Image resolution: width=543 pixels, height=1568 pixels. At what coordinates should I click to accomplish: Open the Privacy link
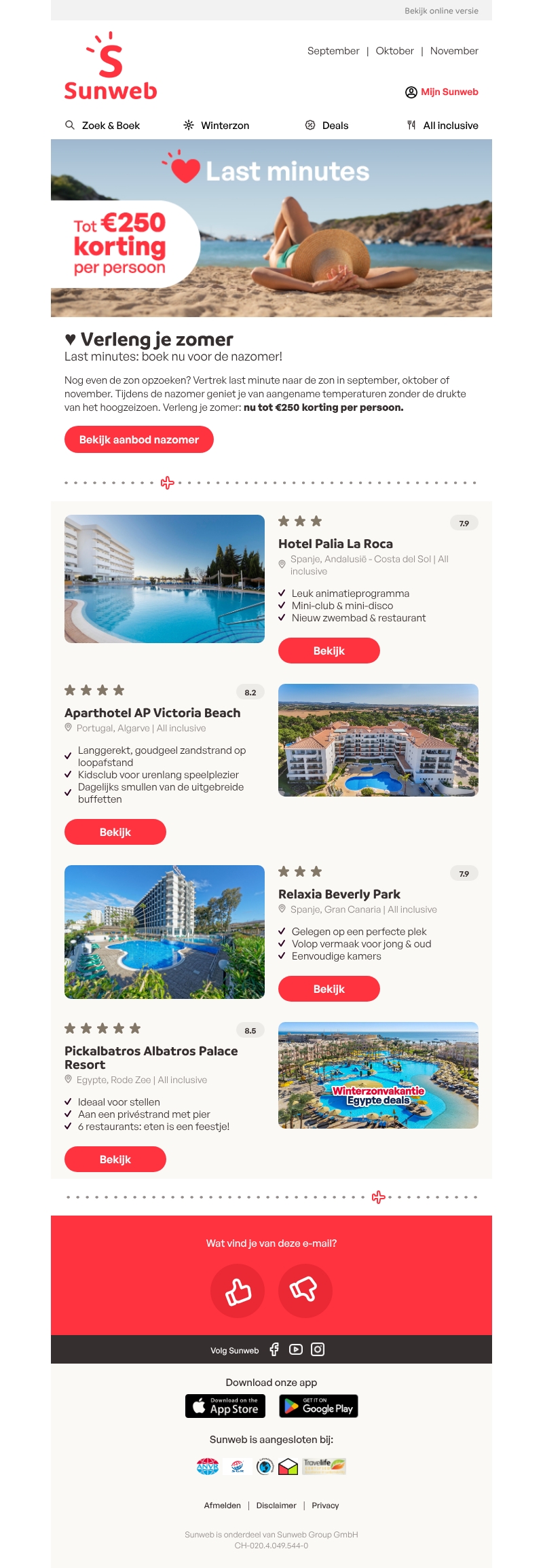click(325, 1506)
